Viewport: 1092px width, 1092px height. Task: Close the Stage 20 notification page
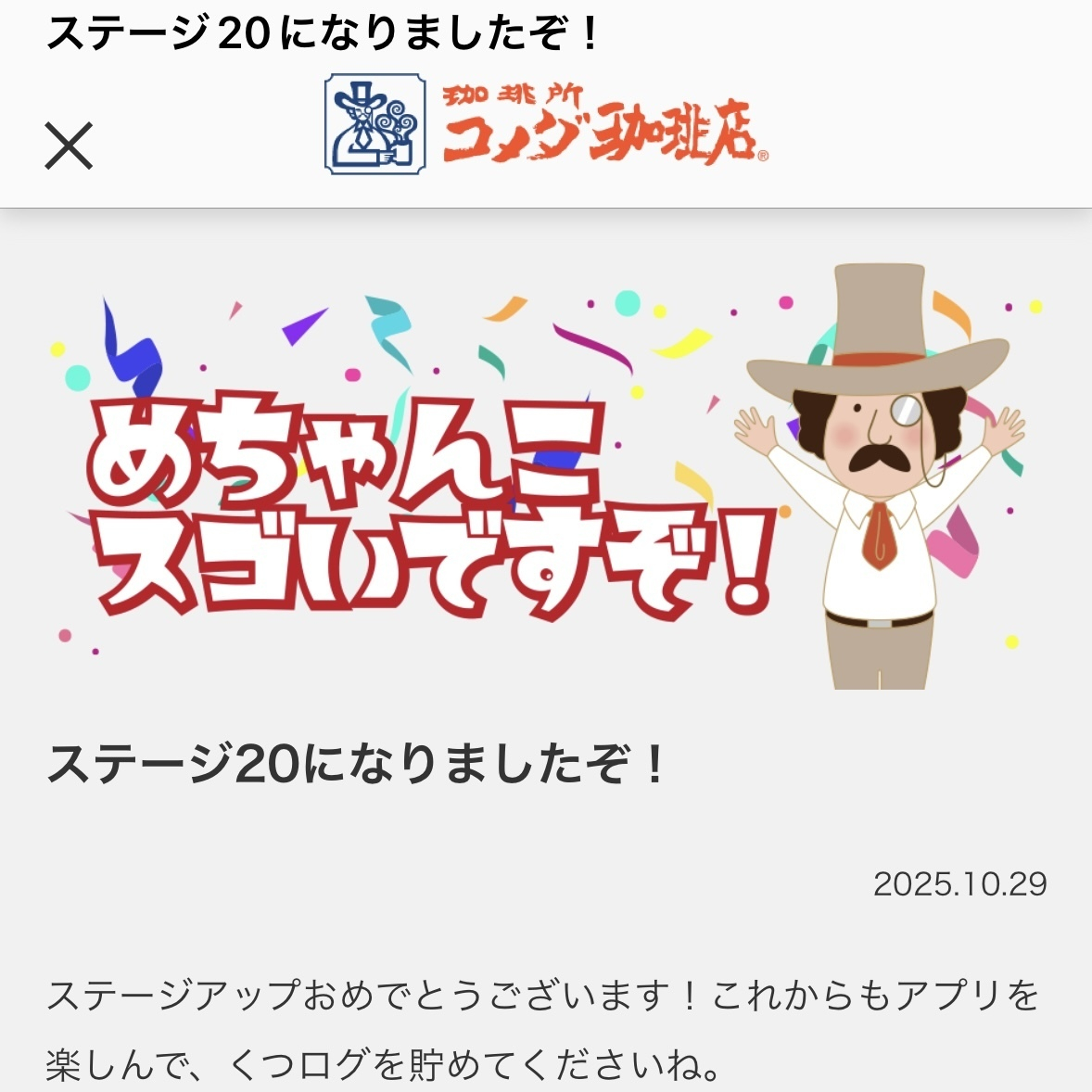coord(69,146)
